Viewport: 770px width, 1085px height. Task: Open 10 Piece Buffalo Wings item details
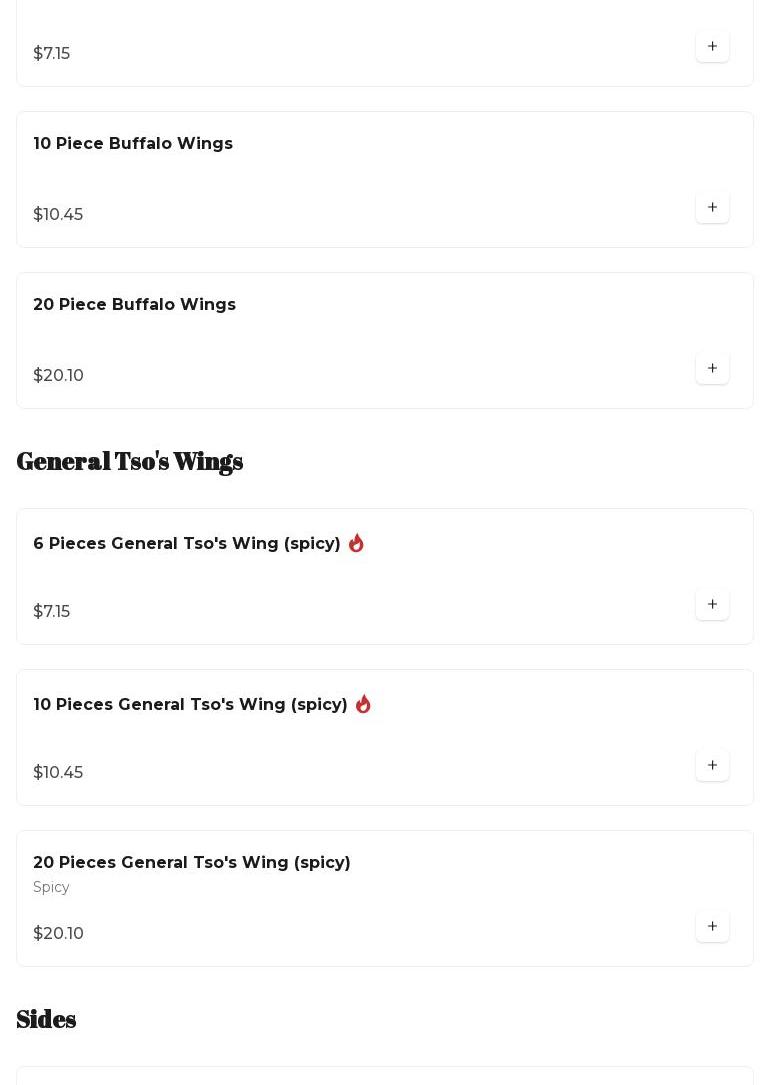pyautogui.click(x=133, y=144)
